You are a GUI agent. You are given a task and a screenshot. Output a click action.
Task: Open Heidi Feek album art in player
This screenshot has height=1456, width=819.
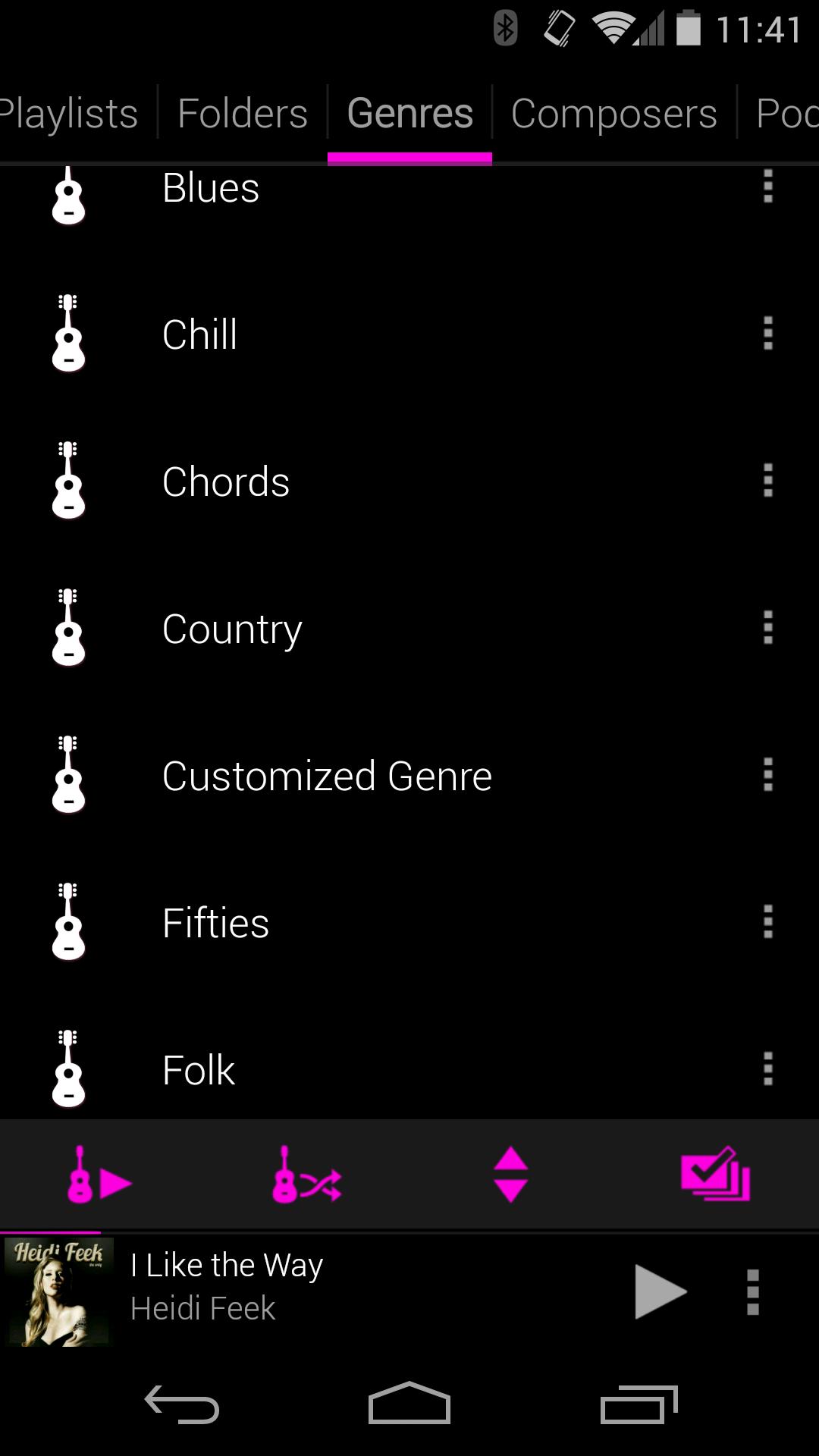58,1291
